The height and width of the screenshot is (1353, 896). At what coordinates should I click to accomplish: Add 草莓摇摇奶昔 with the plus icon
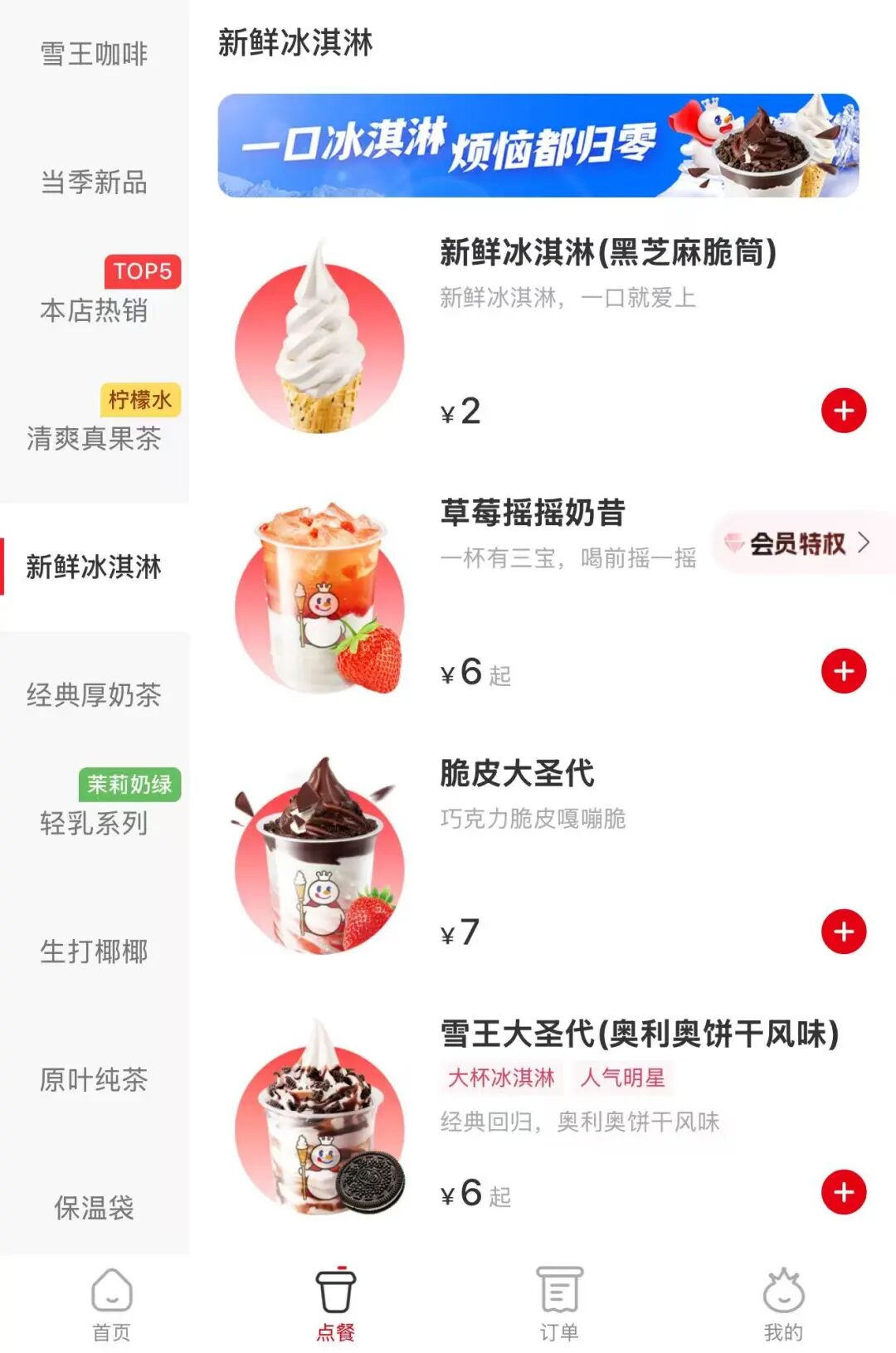tap(845, 669)
